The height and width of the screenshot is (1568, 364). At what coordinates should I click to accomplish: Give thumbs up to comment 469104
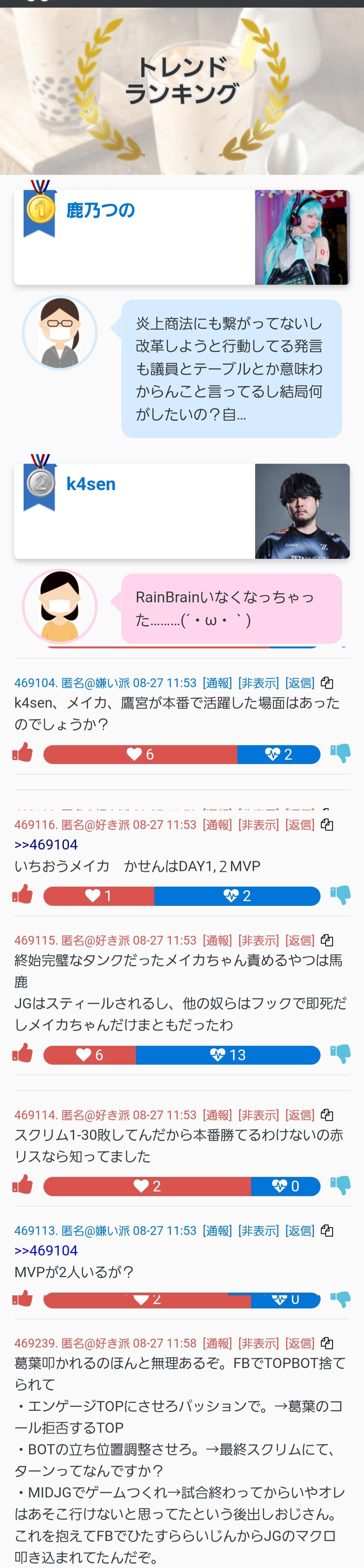click(23, 754)
